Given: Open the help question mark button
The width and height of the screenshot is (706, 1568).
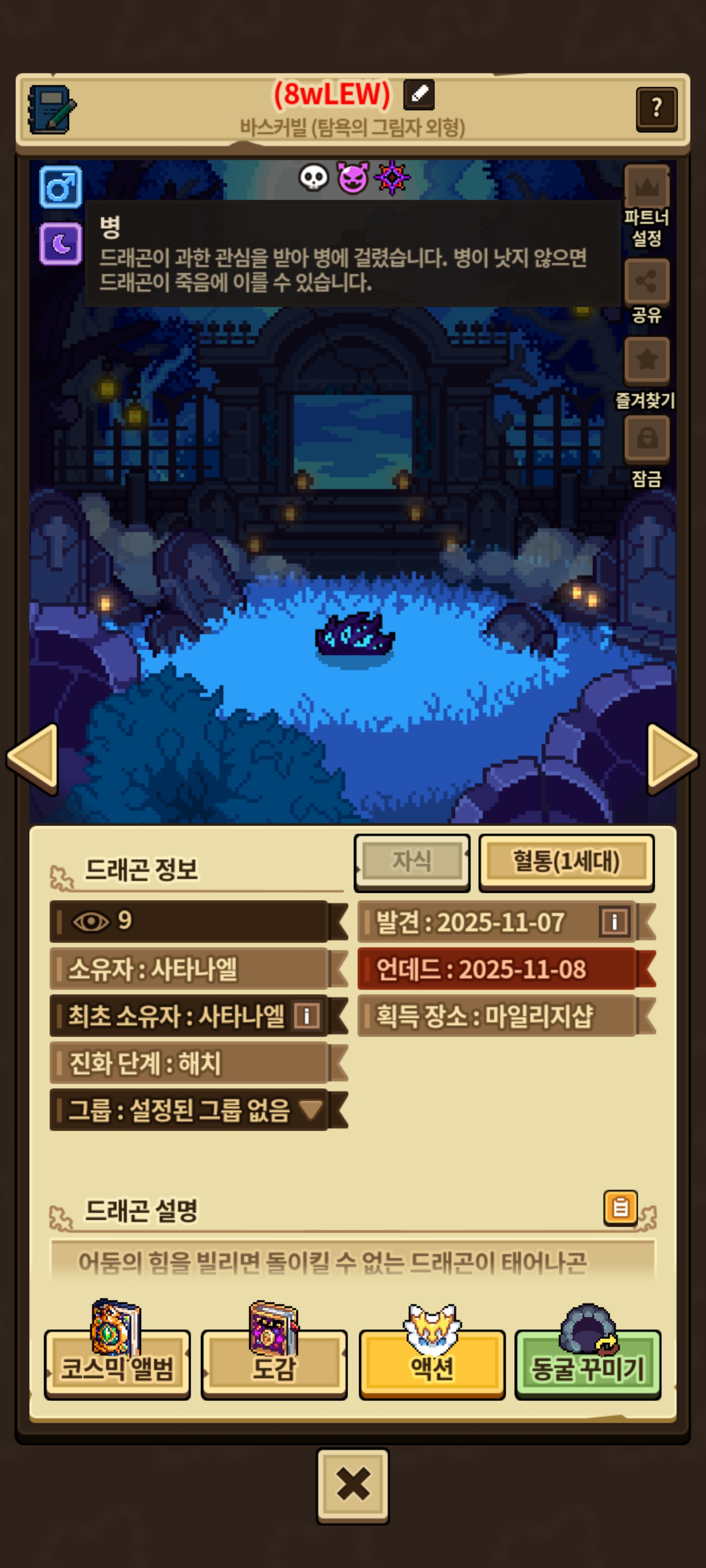Looking at the screenshot, I should coord(656,109).
